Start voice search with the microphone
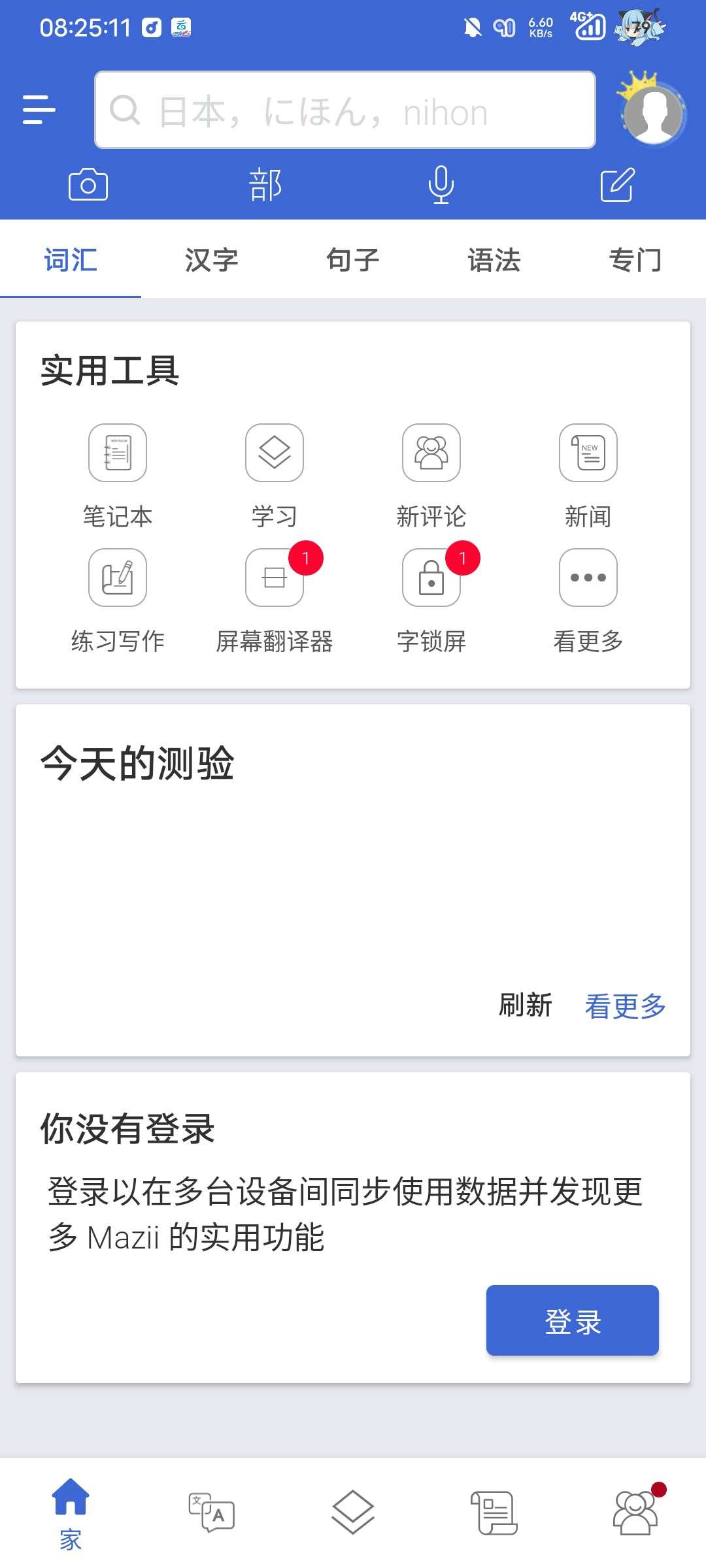The height and width of the screenshot is (1568, 706). pyautogui.click(x=441, y=185)
